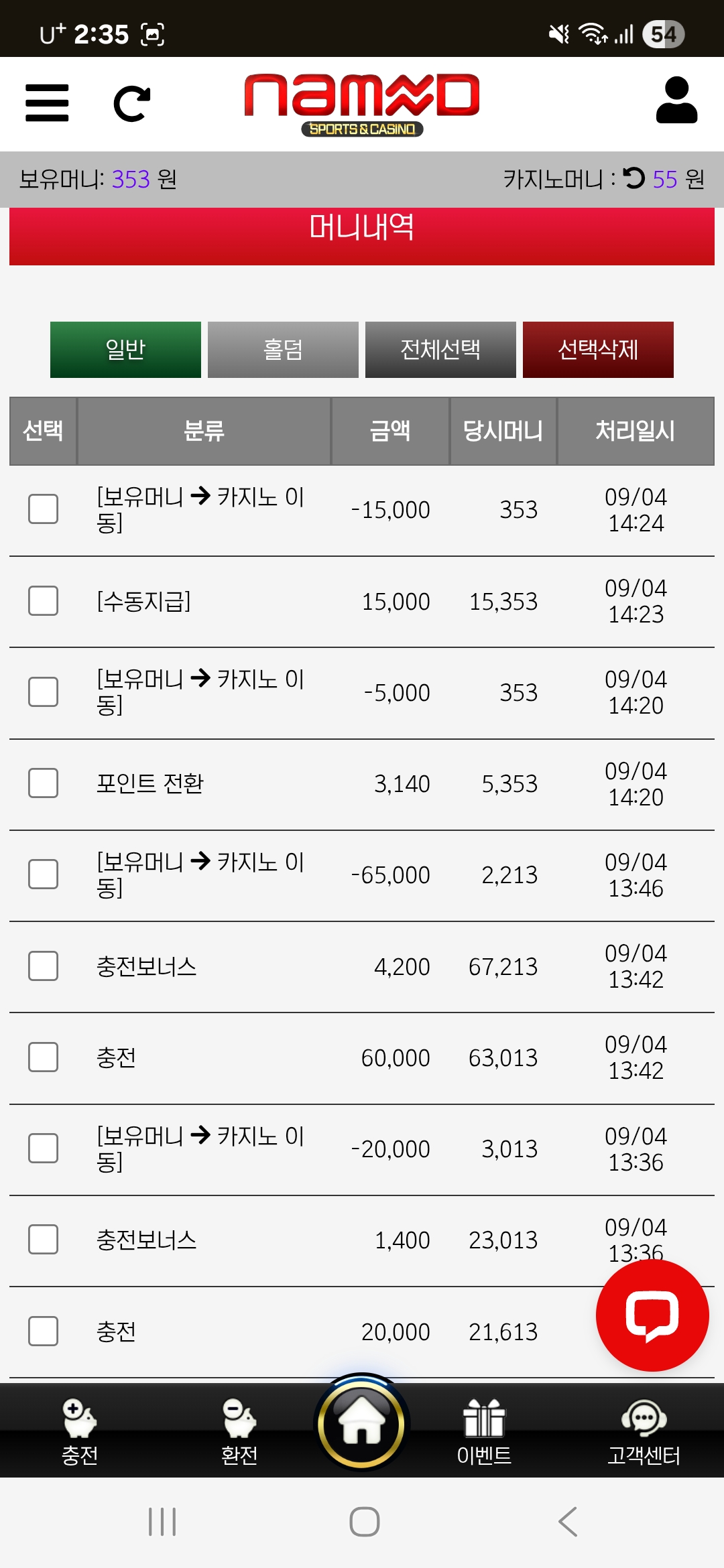Tick the 포인트 전환 row checkbox
724x1568 pixels.
[x=43, y=783]
